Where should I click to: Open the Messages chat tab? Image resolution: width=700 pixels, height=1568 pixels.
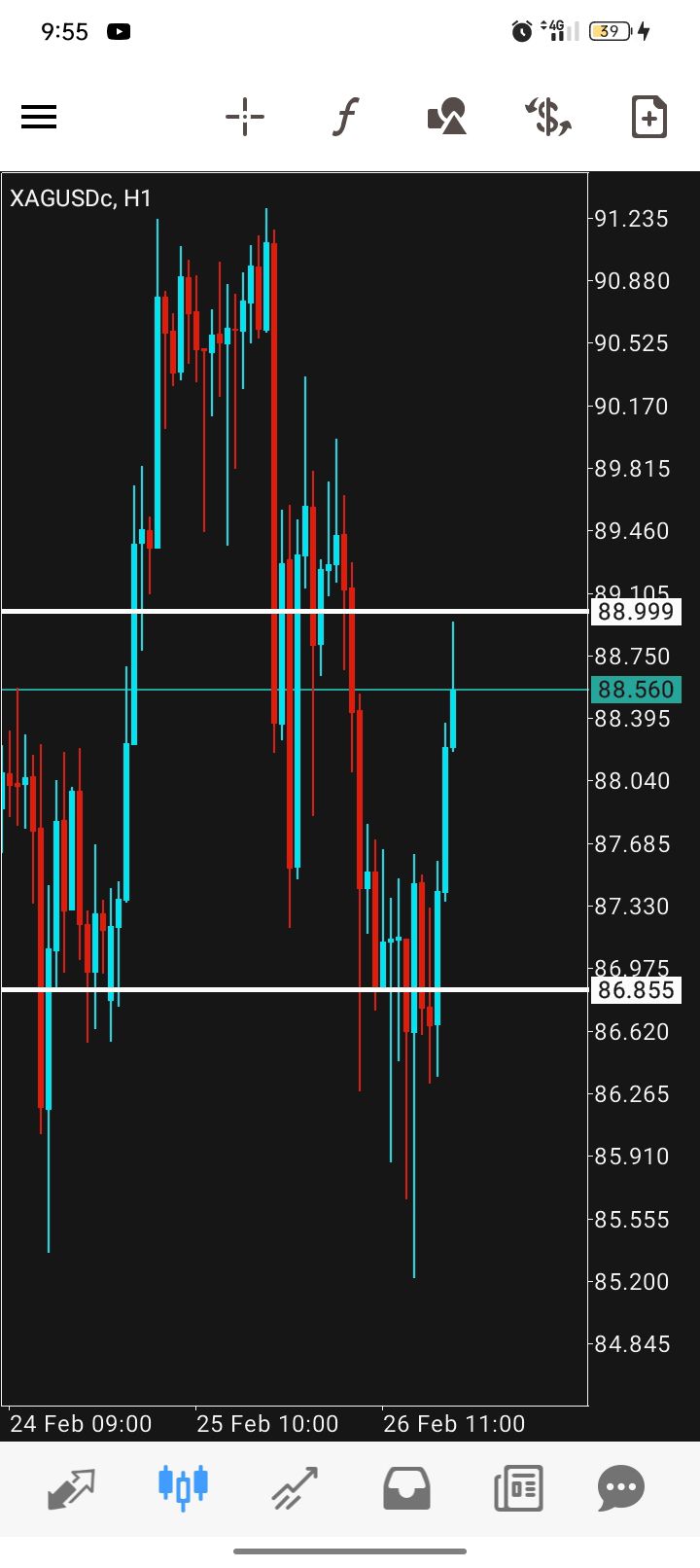[x=621, y=1487]
